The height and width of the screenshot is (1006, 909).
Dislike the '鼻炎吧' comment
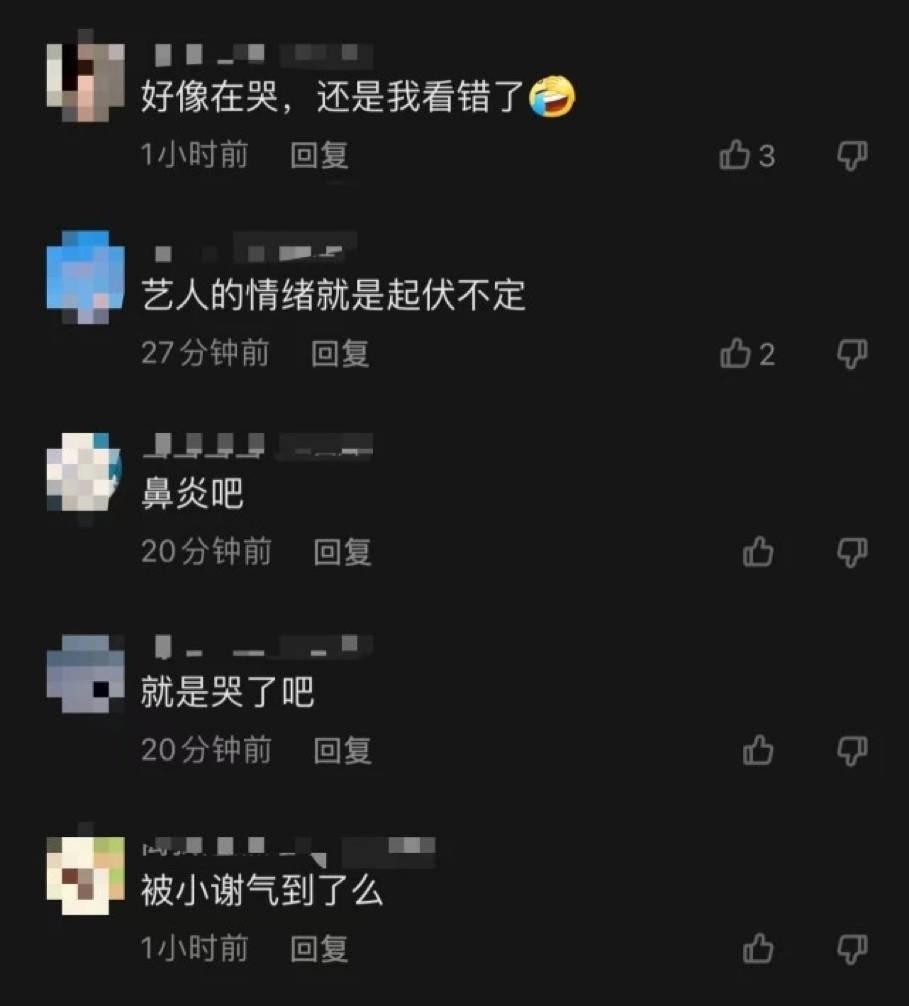point(851,551)
